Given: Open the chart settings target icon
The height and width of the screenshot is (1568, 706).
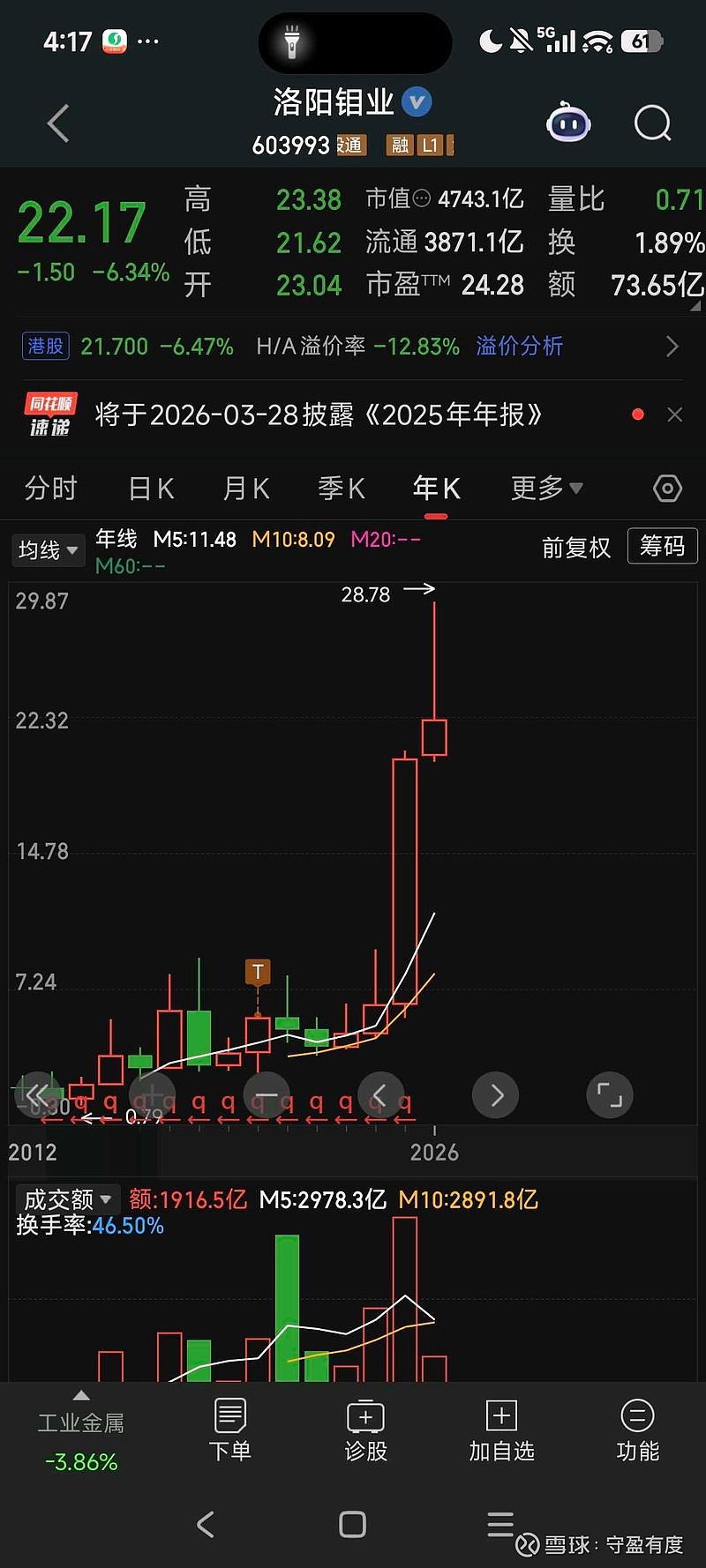Looking at the screenshot, I should click(x=667, y=488).
